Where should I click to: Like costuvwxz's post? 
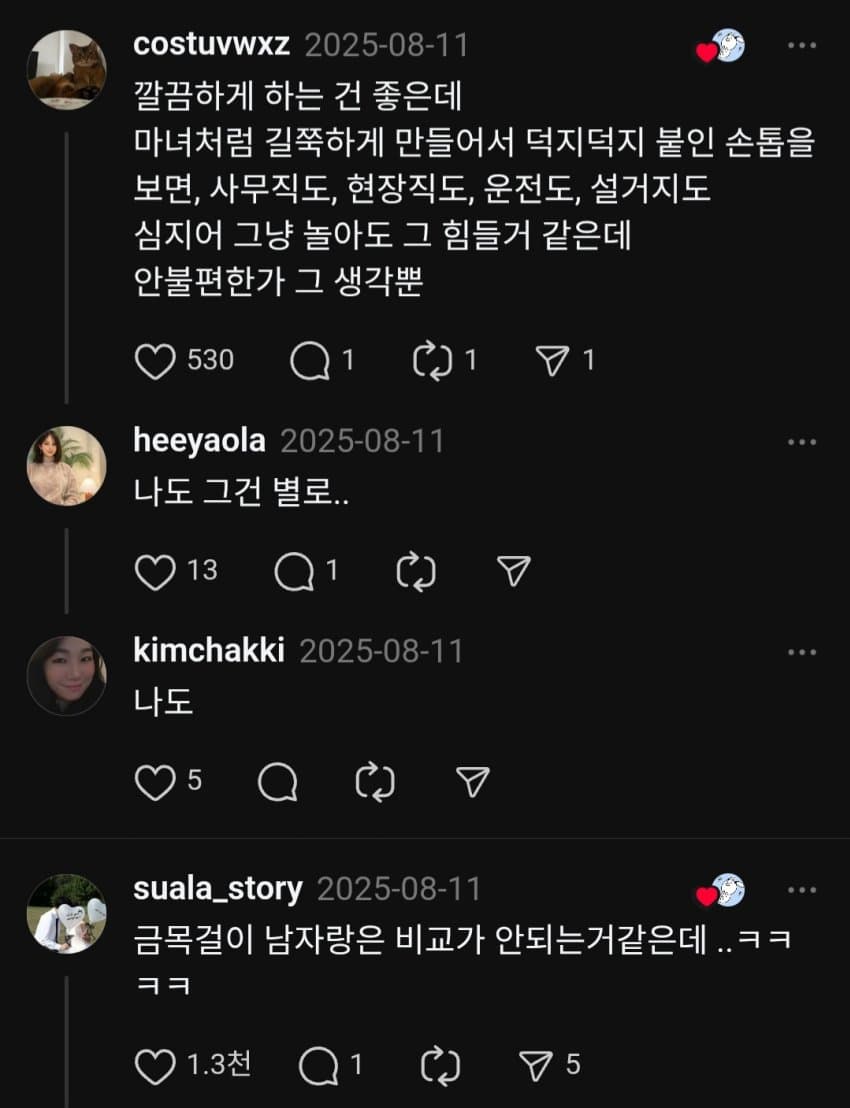(x=155, y=361)
